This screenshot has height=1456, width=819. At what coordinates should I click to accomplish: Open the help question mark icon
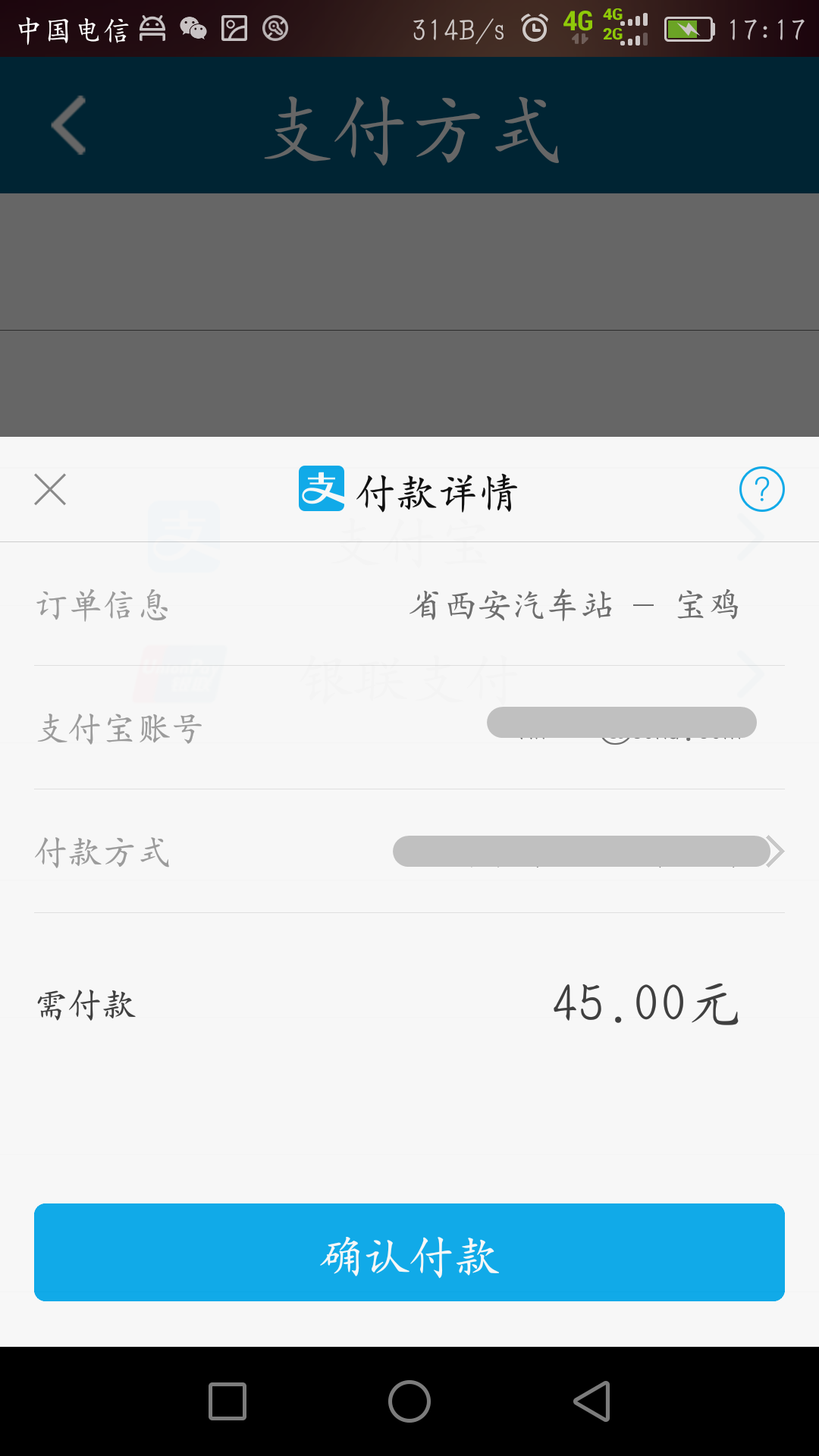pyautogui.click(x=761, y=489)
